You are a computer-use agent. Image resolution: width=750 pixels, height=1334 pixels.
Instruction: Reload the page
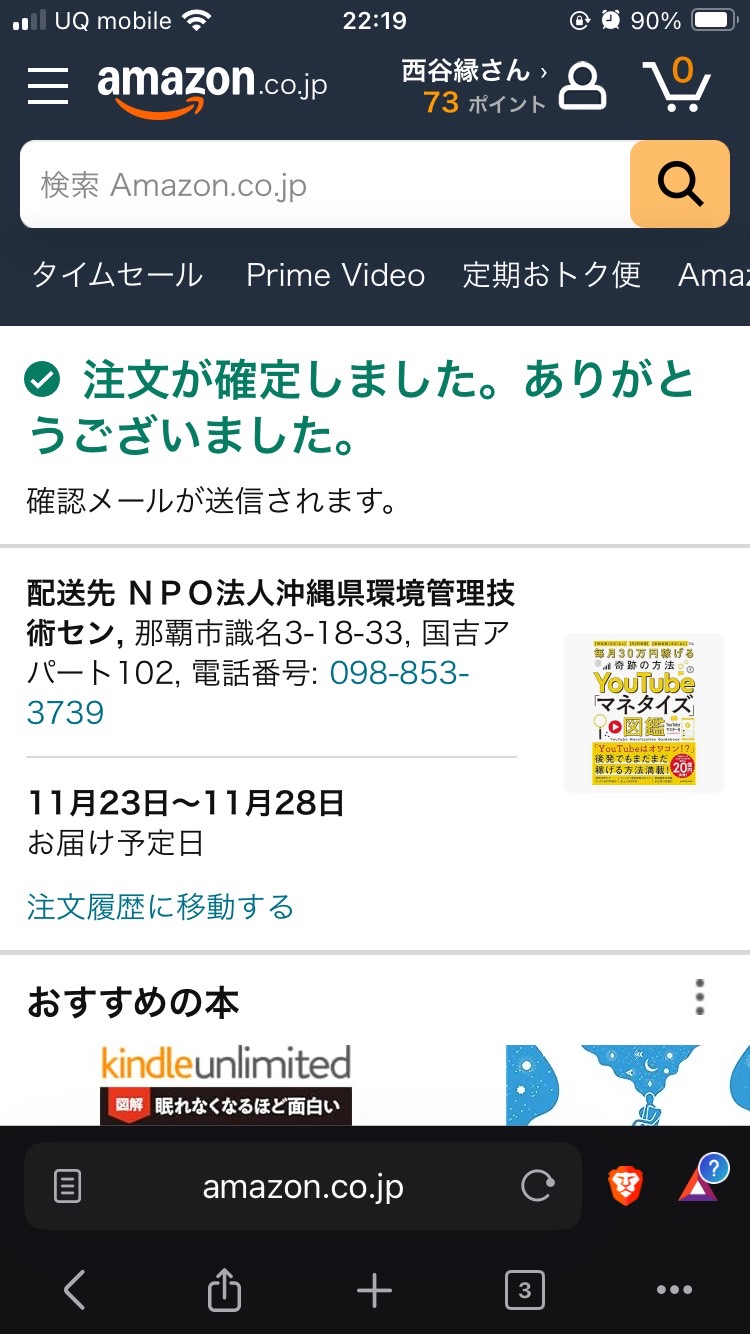tap(538, 1187)
